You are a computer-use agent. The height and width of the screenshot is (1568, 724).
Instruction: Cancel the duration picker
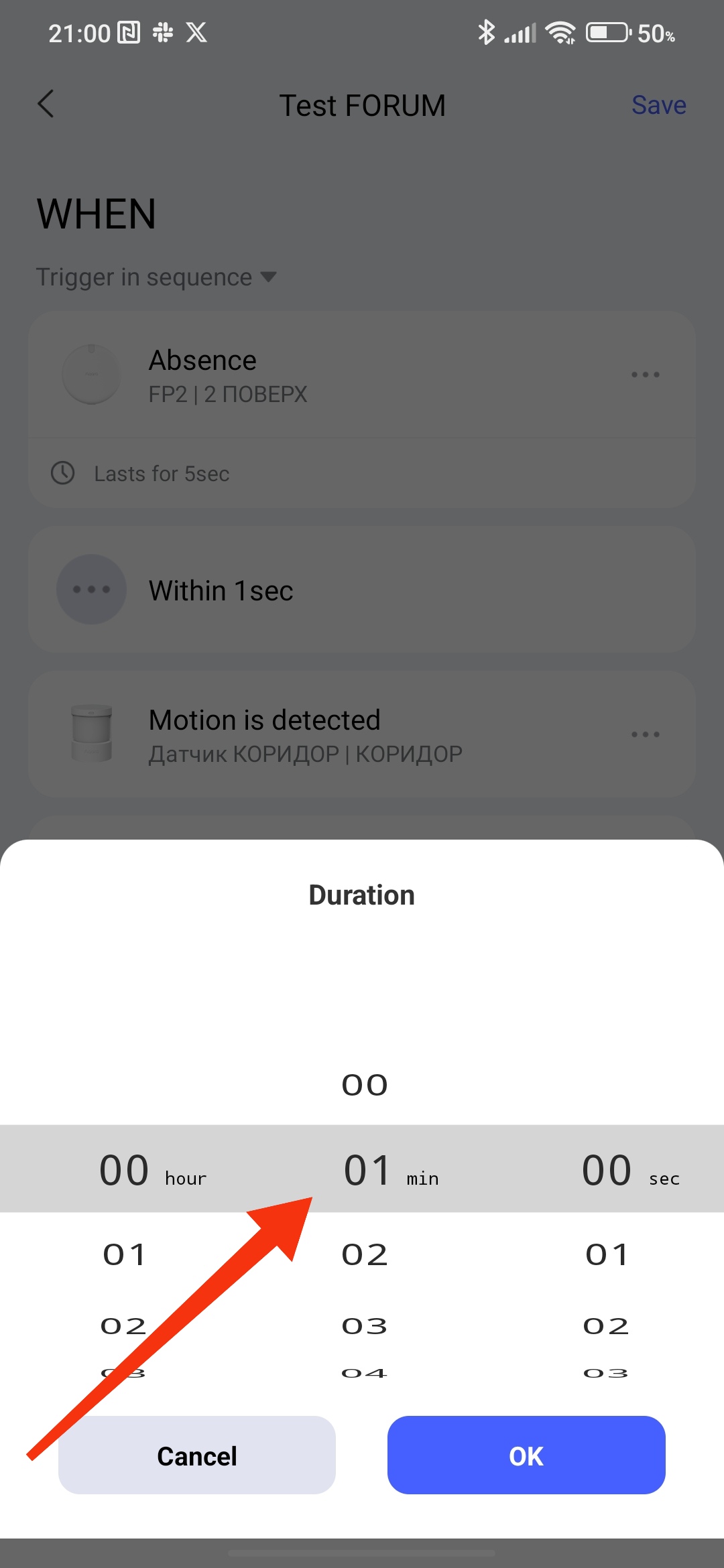pyautogui.click(x=196, y=1455)
